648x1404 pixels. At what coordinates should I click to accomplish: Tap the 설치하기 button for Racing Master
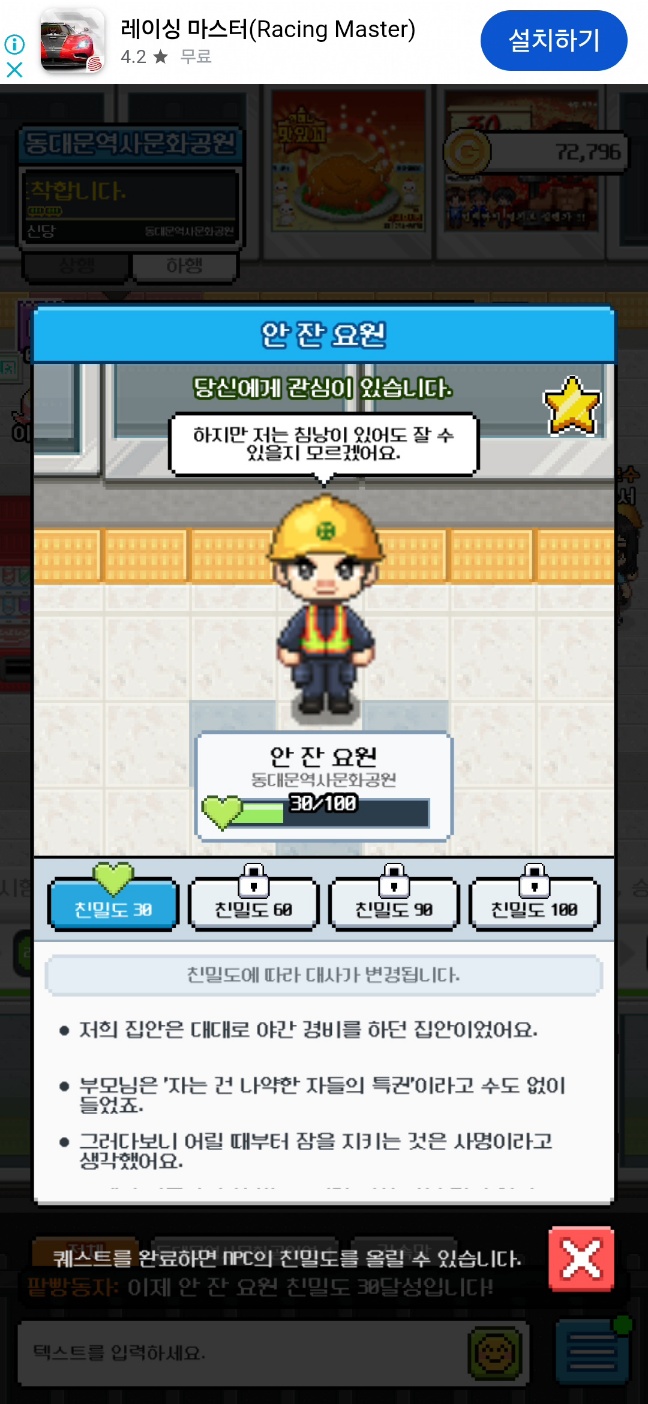pos(553,41)
